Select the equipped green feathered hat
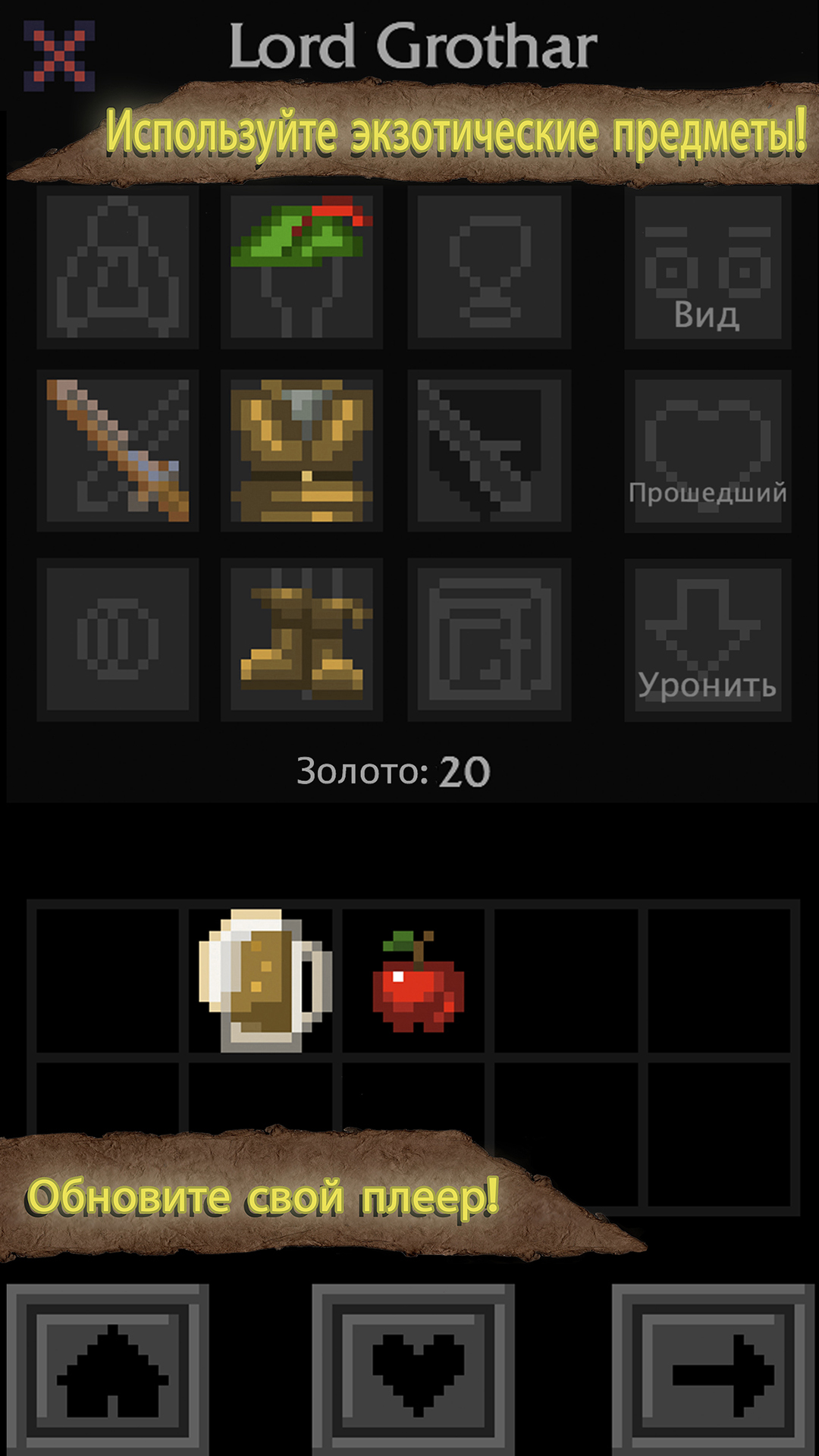 click(x=302, y=268)
